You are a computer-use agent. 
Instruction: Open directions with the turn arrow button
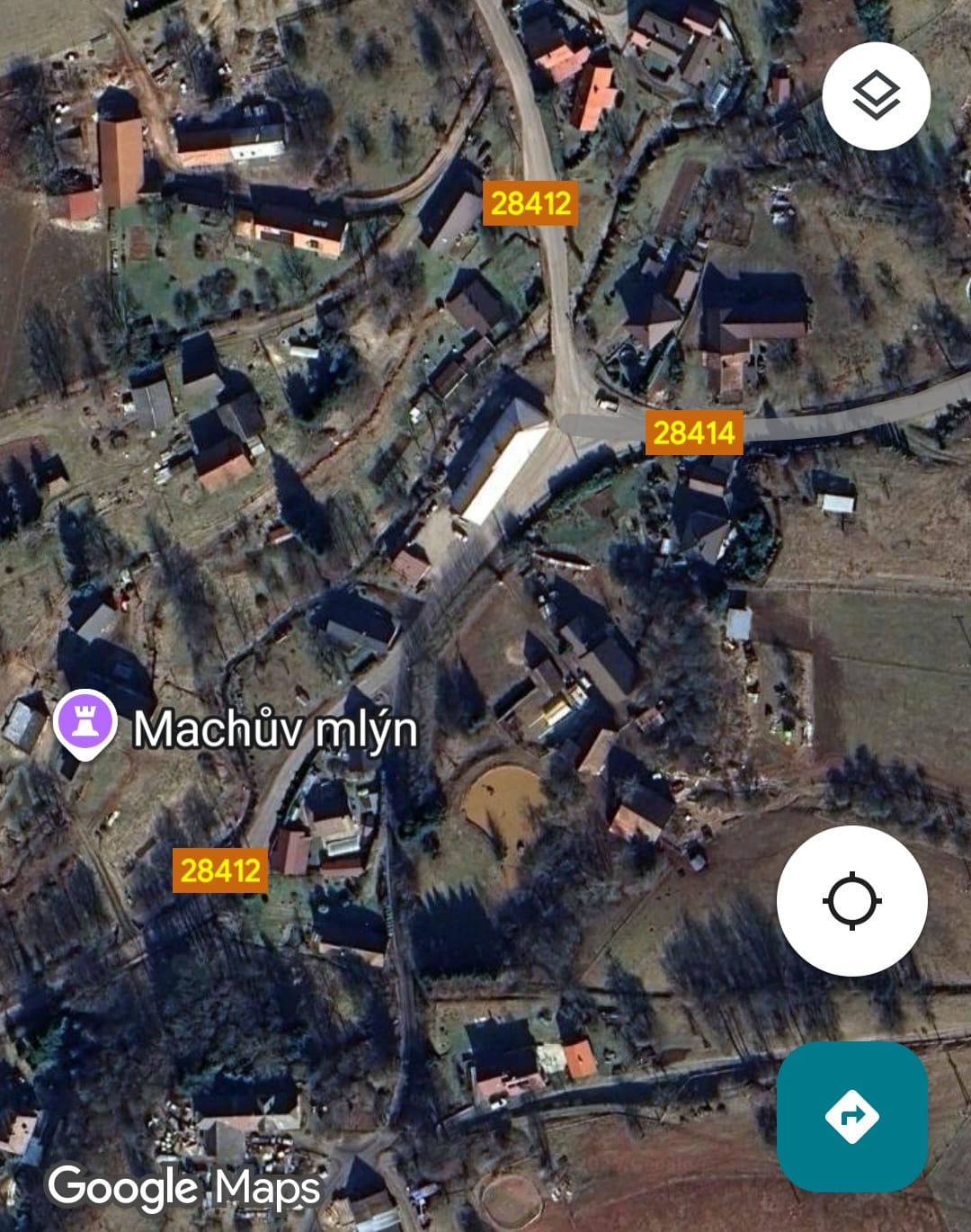851,1117
